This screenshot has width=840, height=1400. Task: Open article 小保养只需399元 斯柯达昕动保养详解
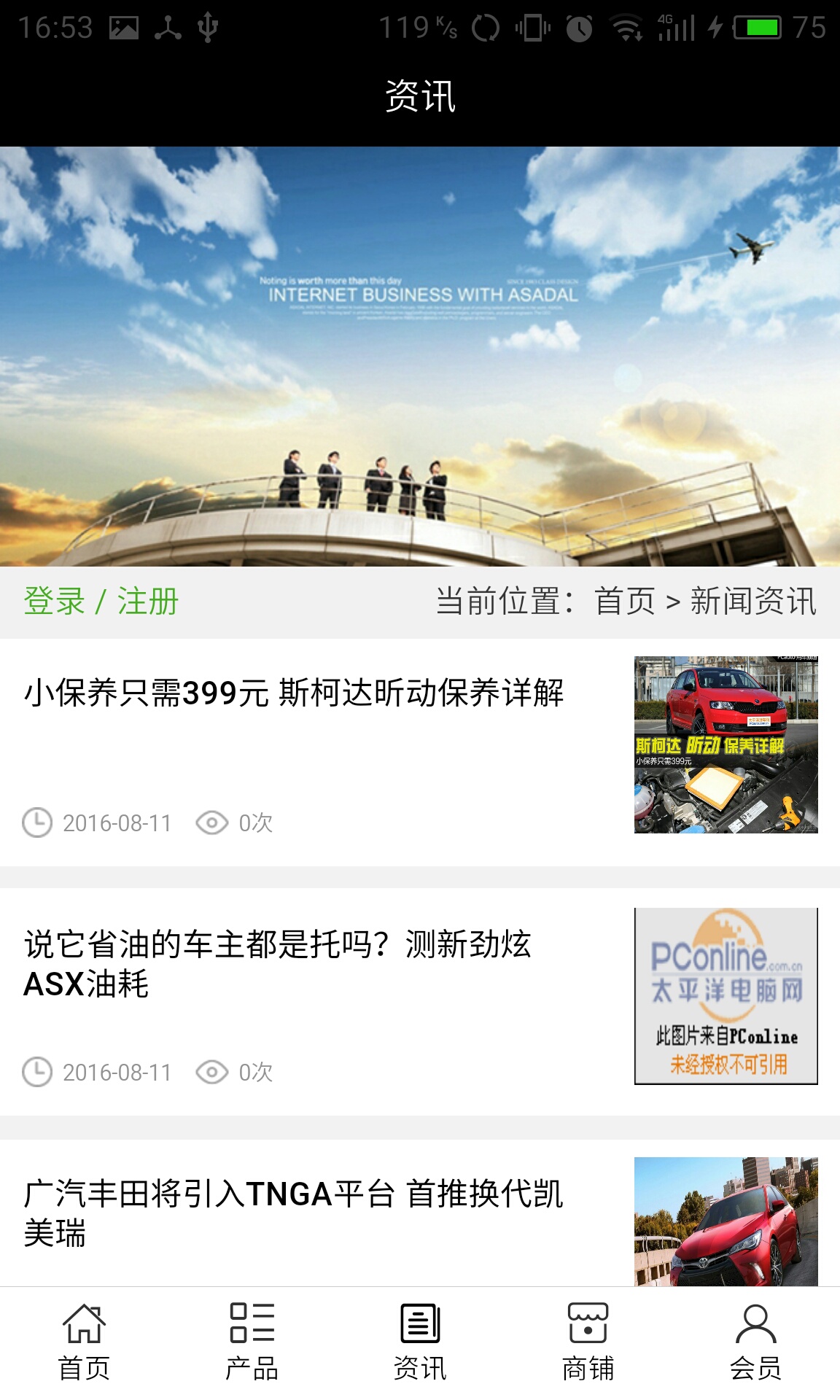pos(294,693)
